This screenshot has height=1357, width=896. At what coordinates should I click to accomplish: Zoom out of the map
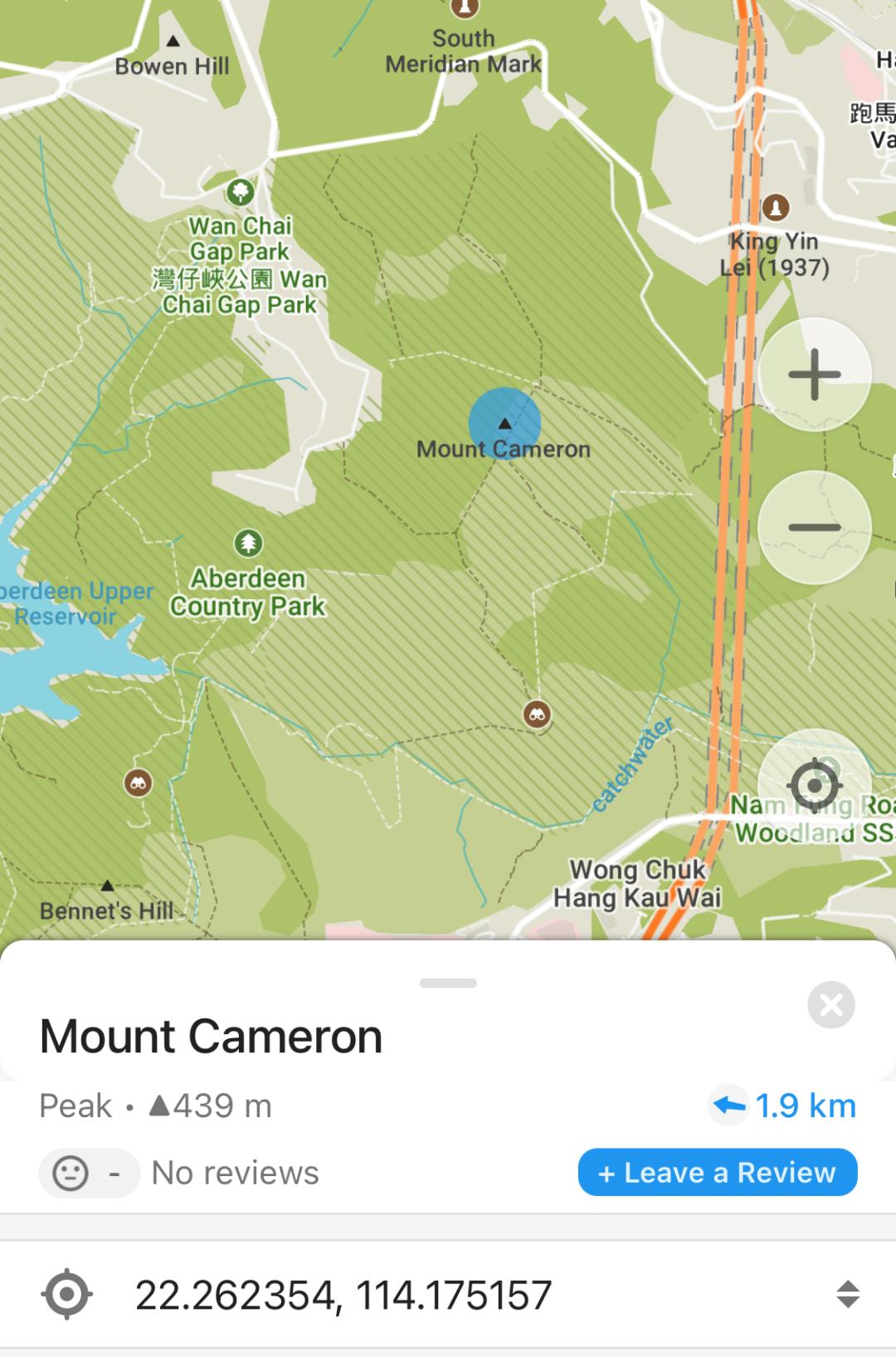(815, 527)
